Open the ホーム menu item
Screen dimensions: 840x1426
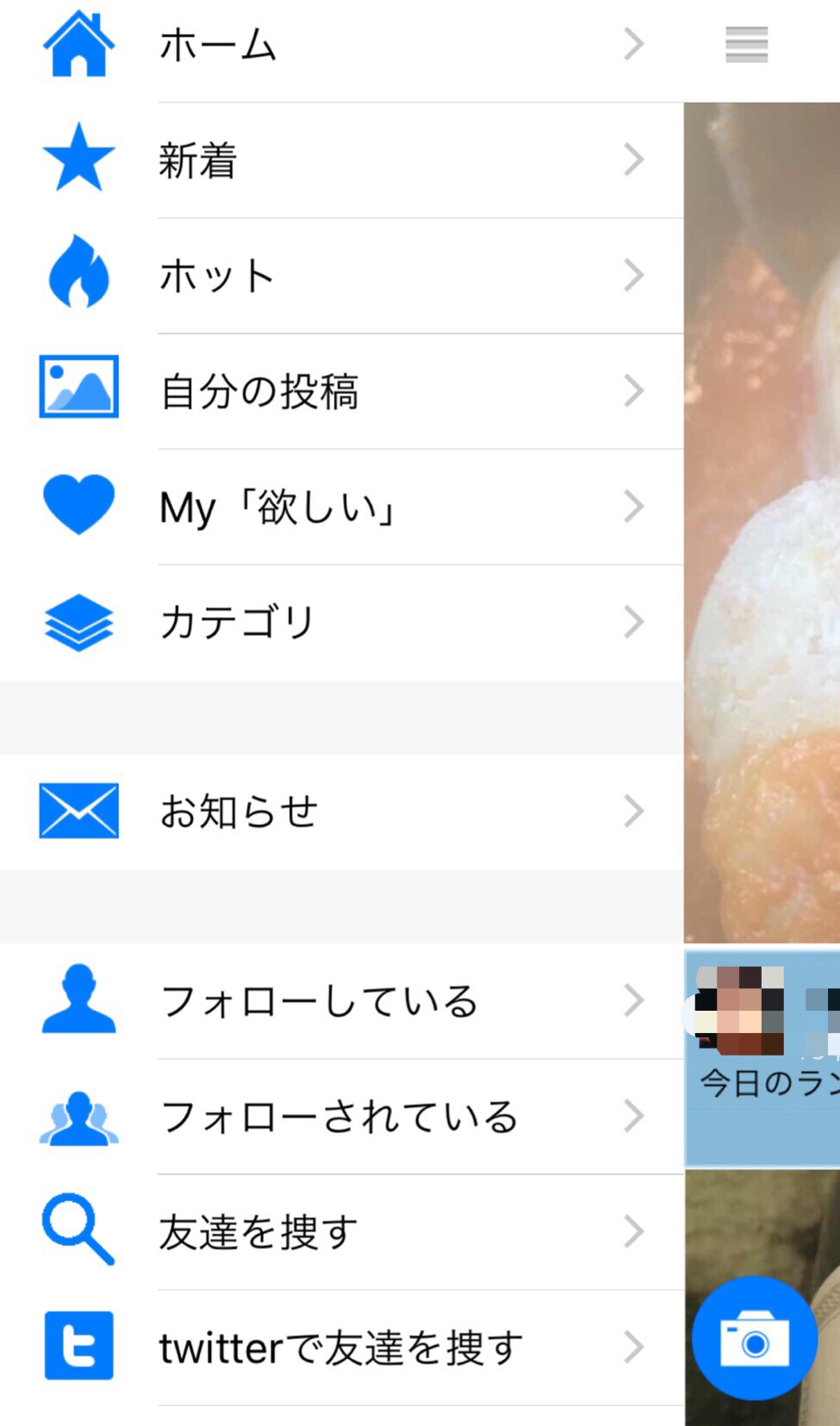click(x=341, y=45)
